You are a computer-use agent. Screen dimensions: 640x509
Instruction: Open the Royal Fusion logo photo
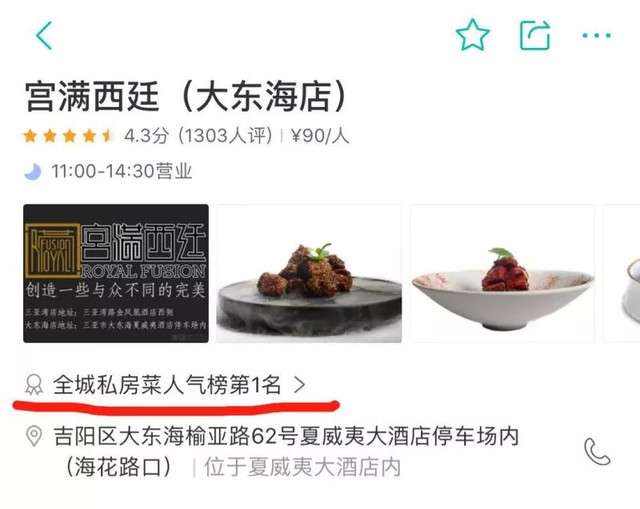click(116, 273)
